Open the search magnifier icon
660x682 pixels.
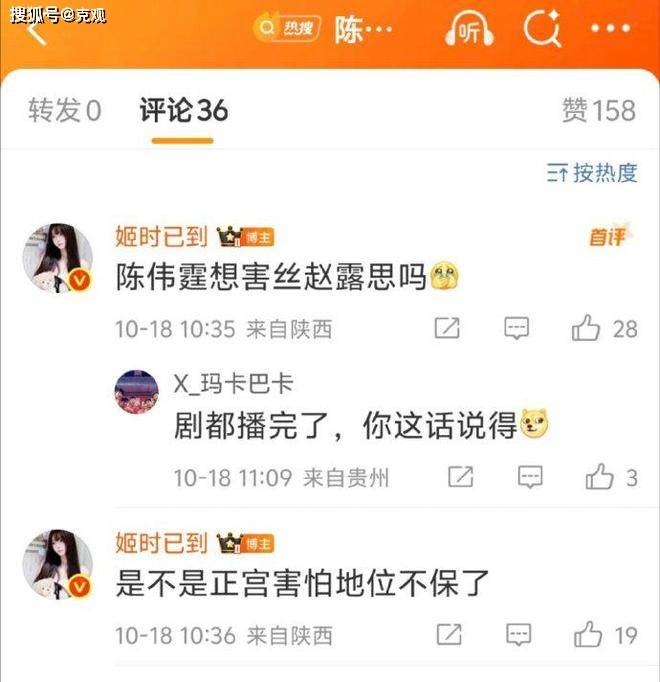[x=542, y=31]
